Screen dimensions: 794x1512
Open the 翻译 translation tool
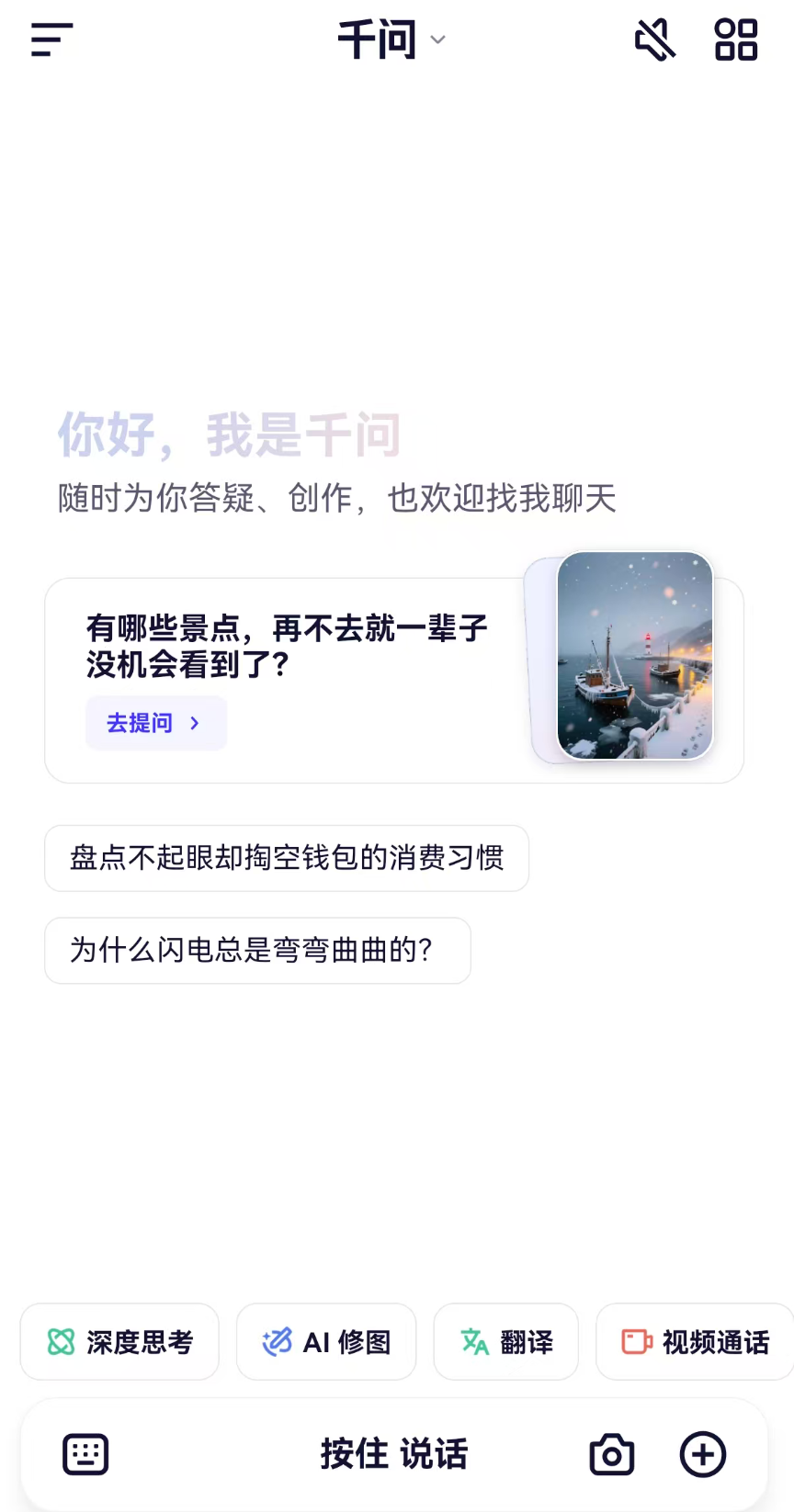pos(505,1342)
